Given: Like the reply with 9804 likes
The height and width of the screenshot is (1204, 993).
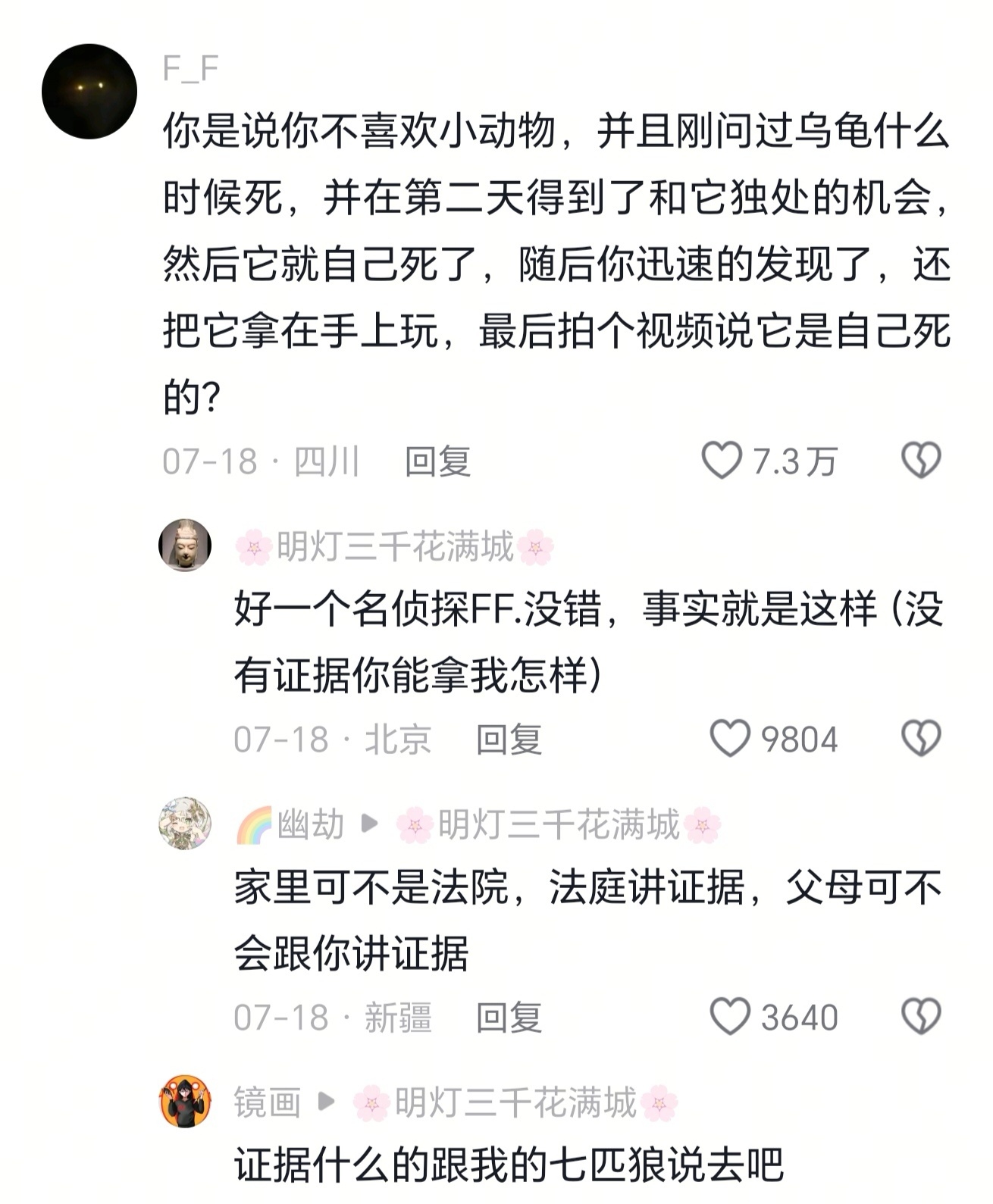Looking at the screenshot, I should click(x=729, y=739).
